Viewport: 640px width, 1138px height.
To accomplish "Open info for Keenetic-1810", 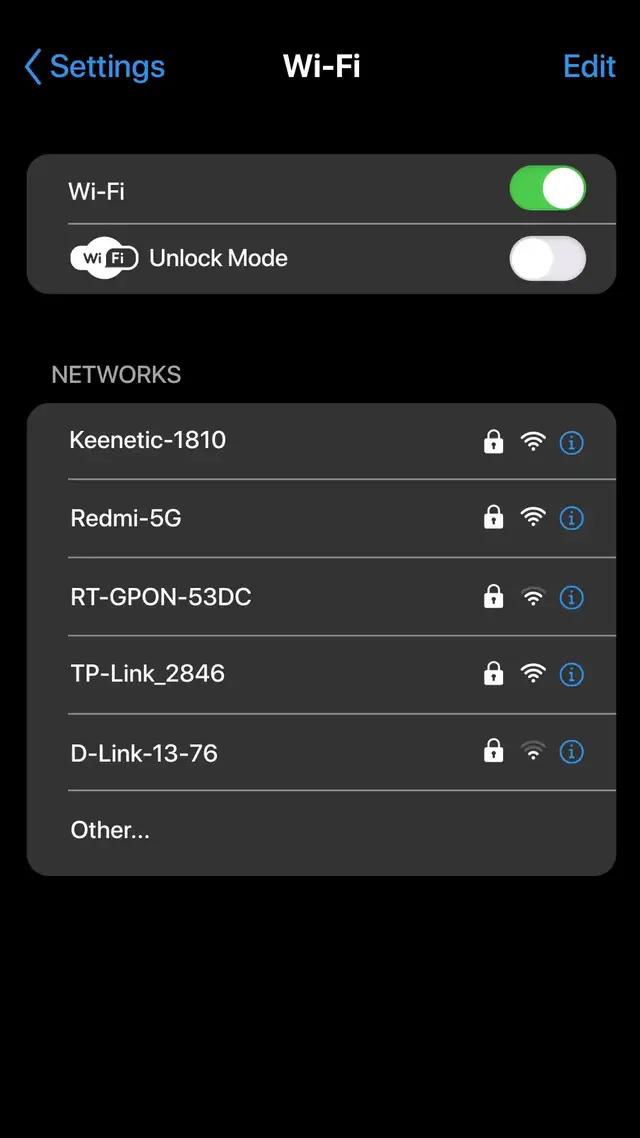I will point(571,442).
